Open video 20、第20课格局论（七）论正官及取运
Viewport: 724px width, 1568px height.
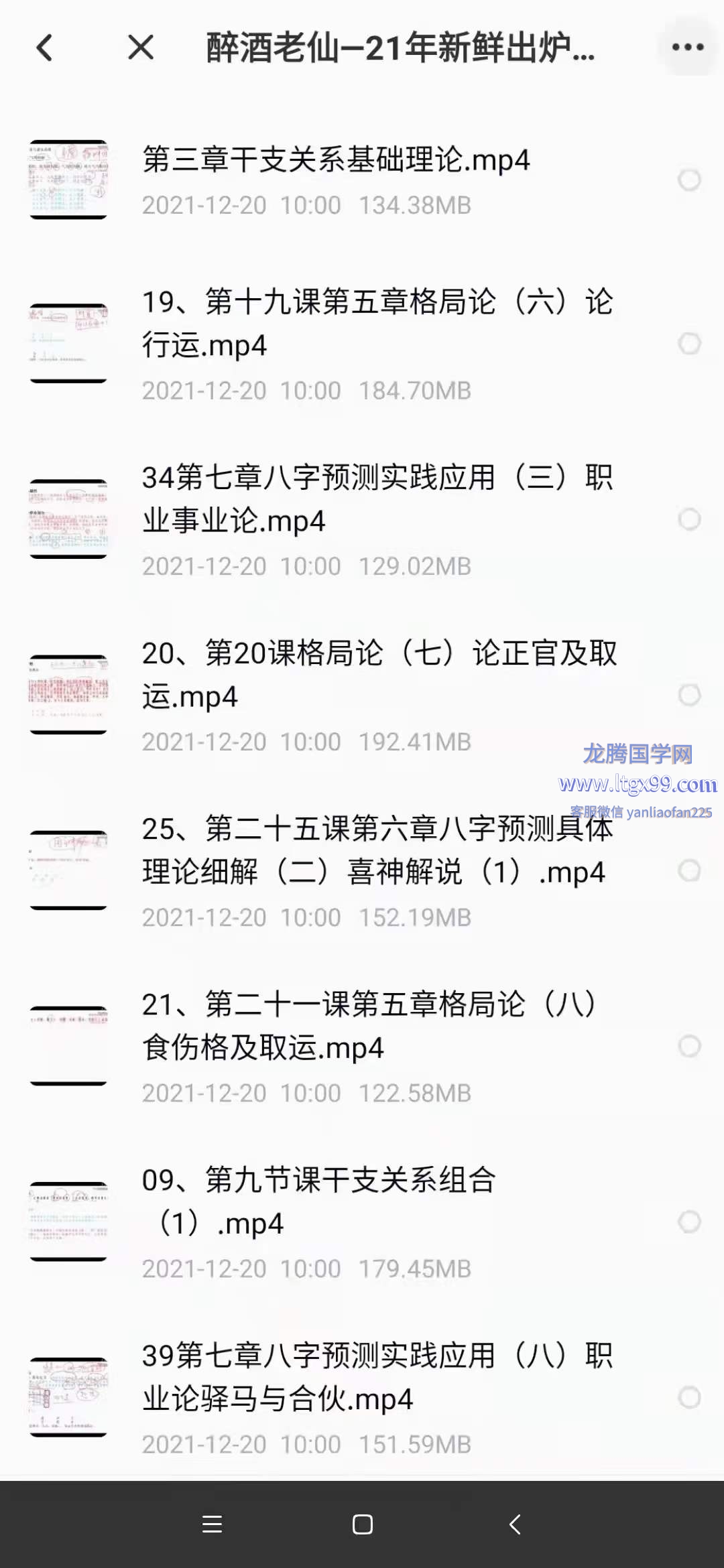[x=375, y=675]
